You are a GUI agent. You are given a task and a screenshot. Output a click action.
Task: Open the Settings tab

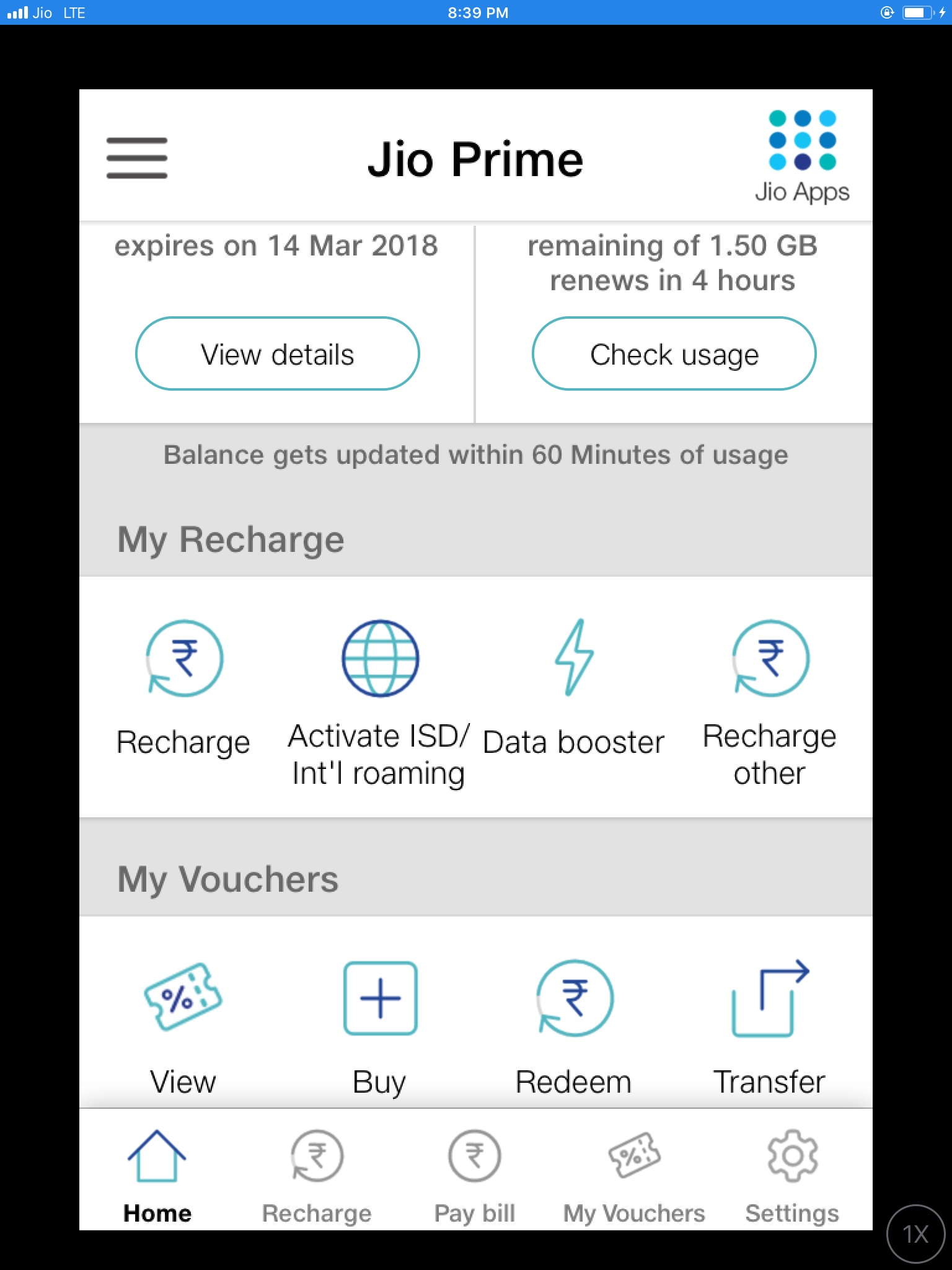click(x=792, y=1176)
